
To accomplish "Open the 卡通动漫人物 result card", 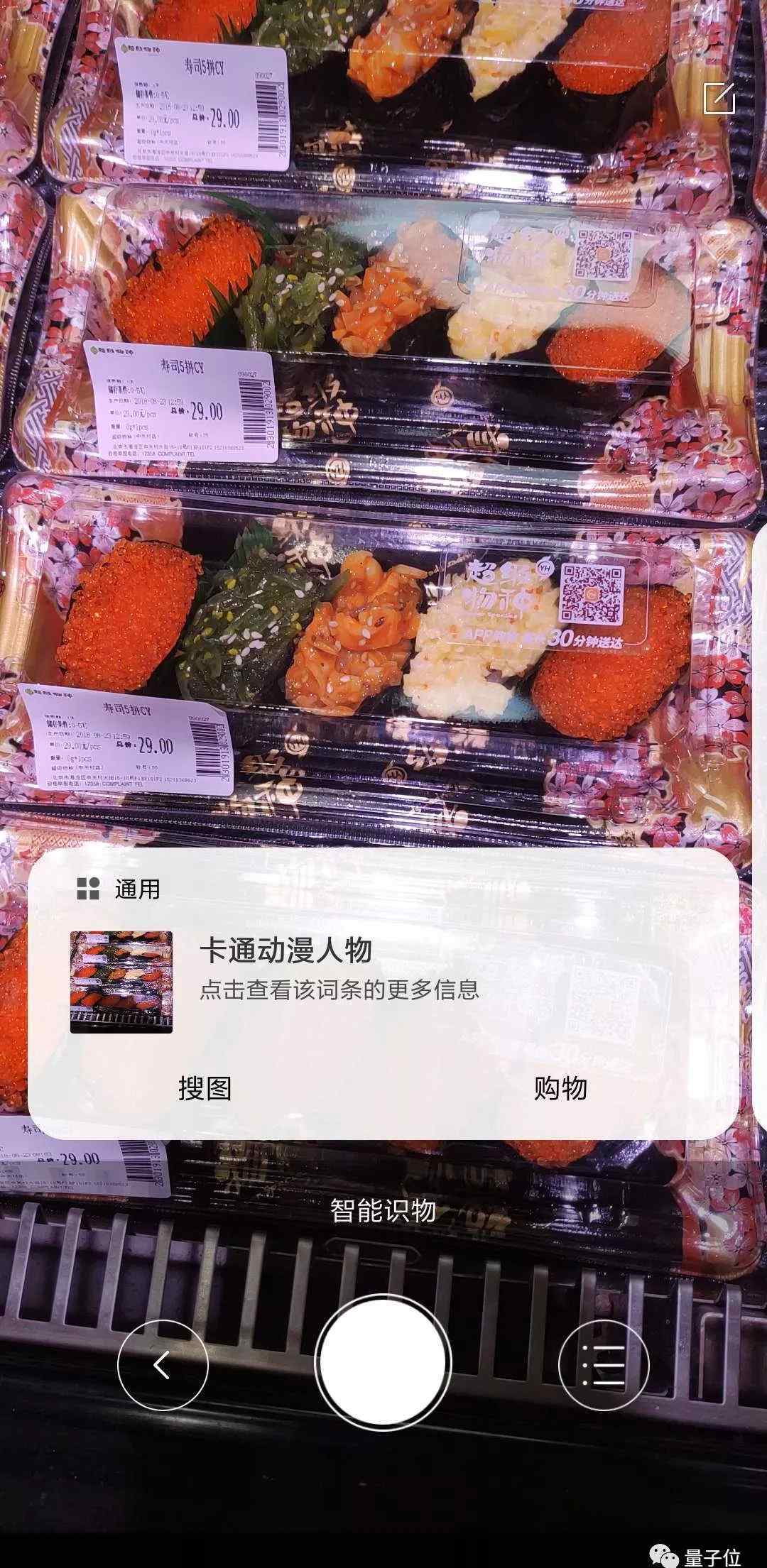I will click(x=382, y=982).
